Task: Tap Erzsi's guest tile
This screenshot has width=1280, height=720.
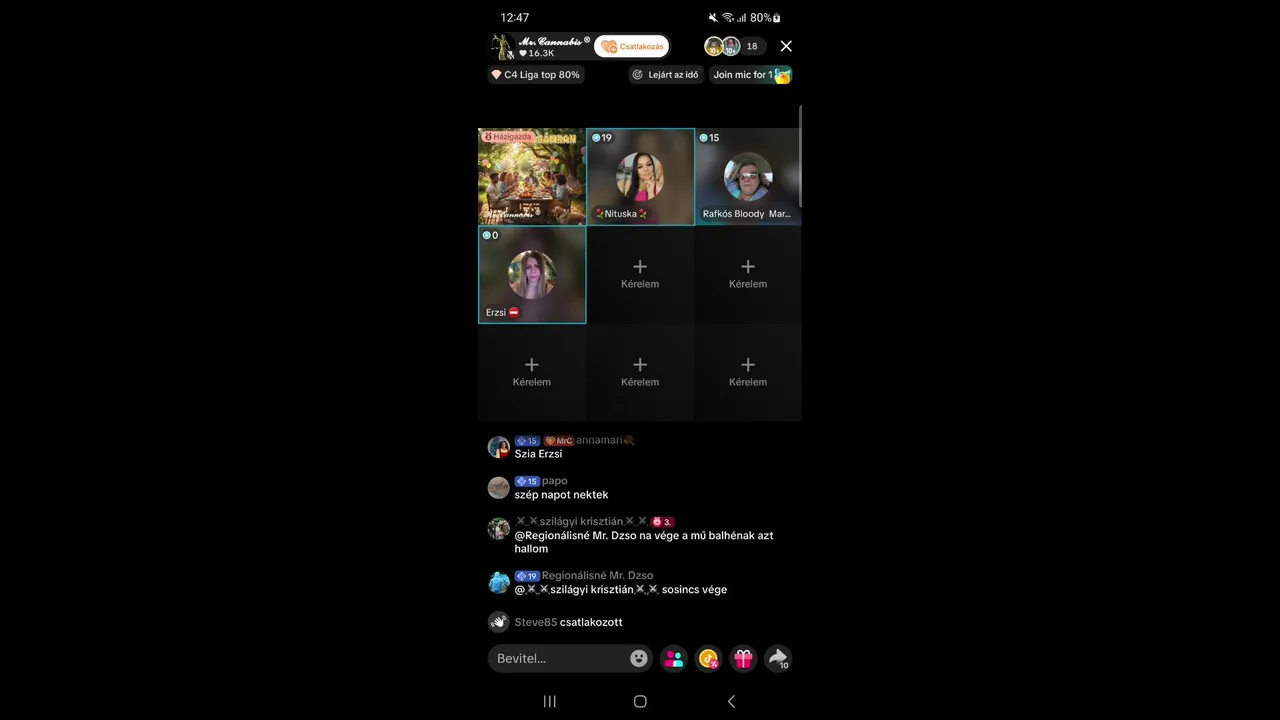Action: 532,275
